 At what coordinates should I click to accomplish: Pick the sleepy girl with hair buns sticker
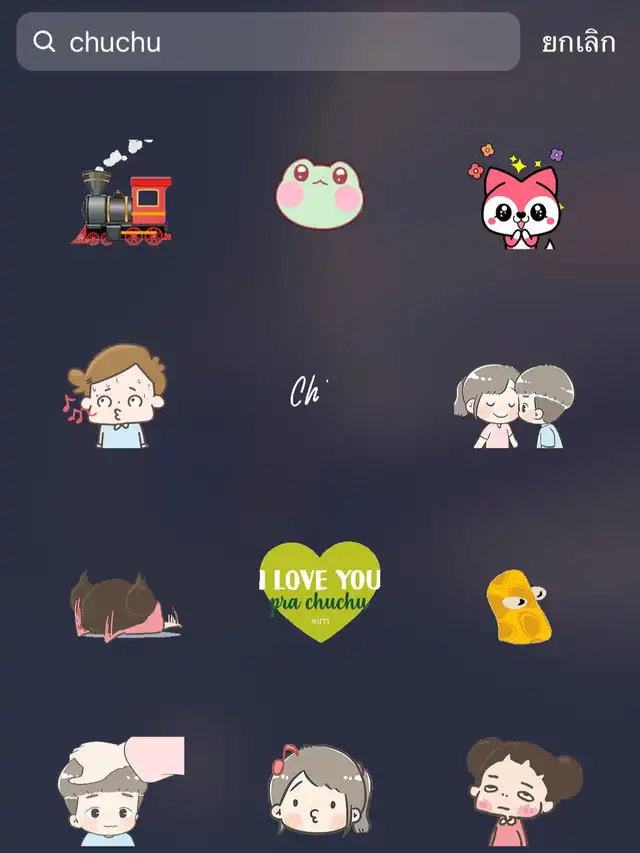tap(524, 792)
